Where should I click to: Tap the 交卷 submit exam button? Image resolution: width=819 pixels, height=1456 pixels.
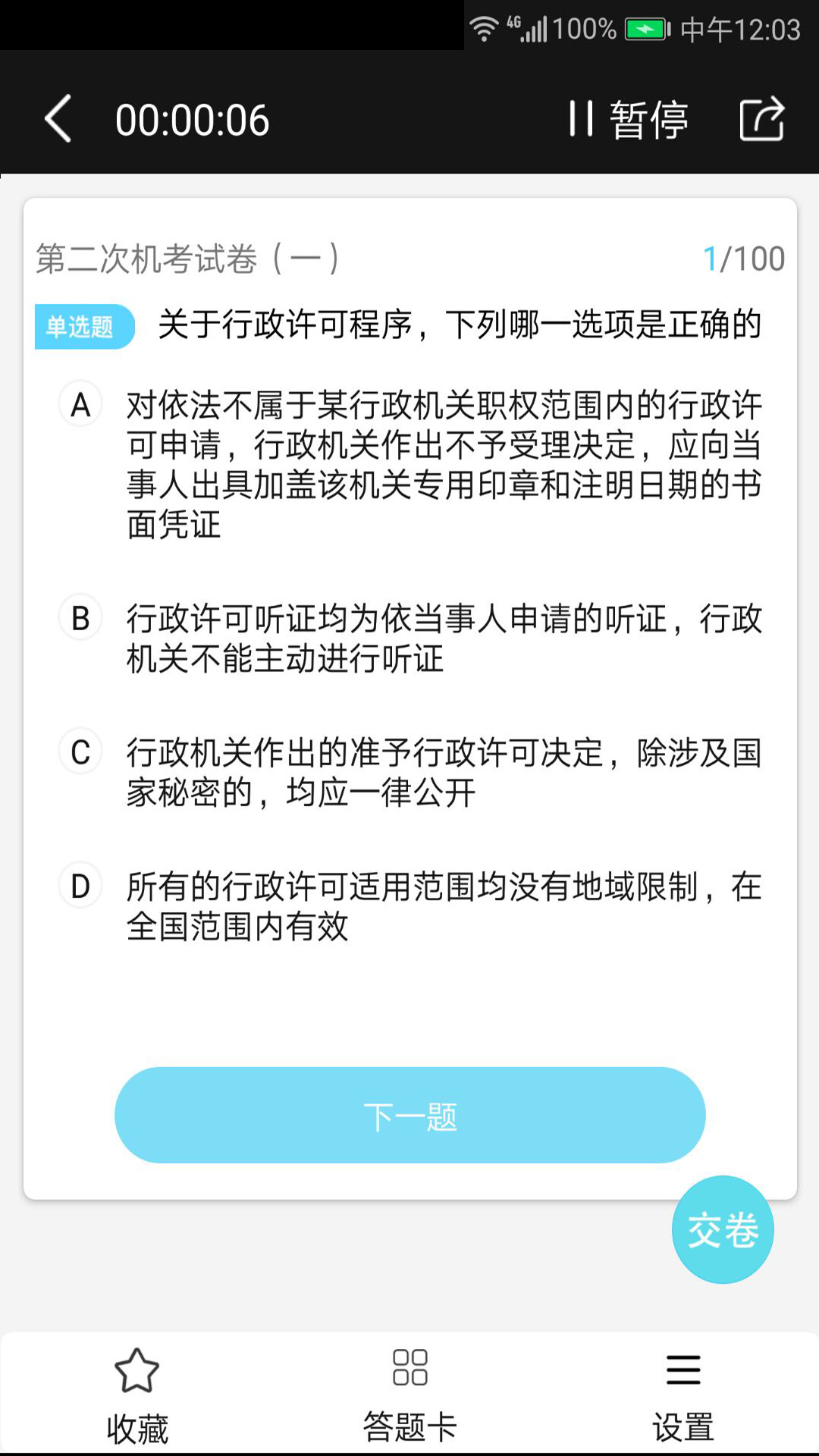pyautogui.click(x=723, y=1228)
